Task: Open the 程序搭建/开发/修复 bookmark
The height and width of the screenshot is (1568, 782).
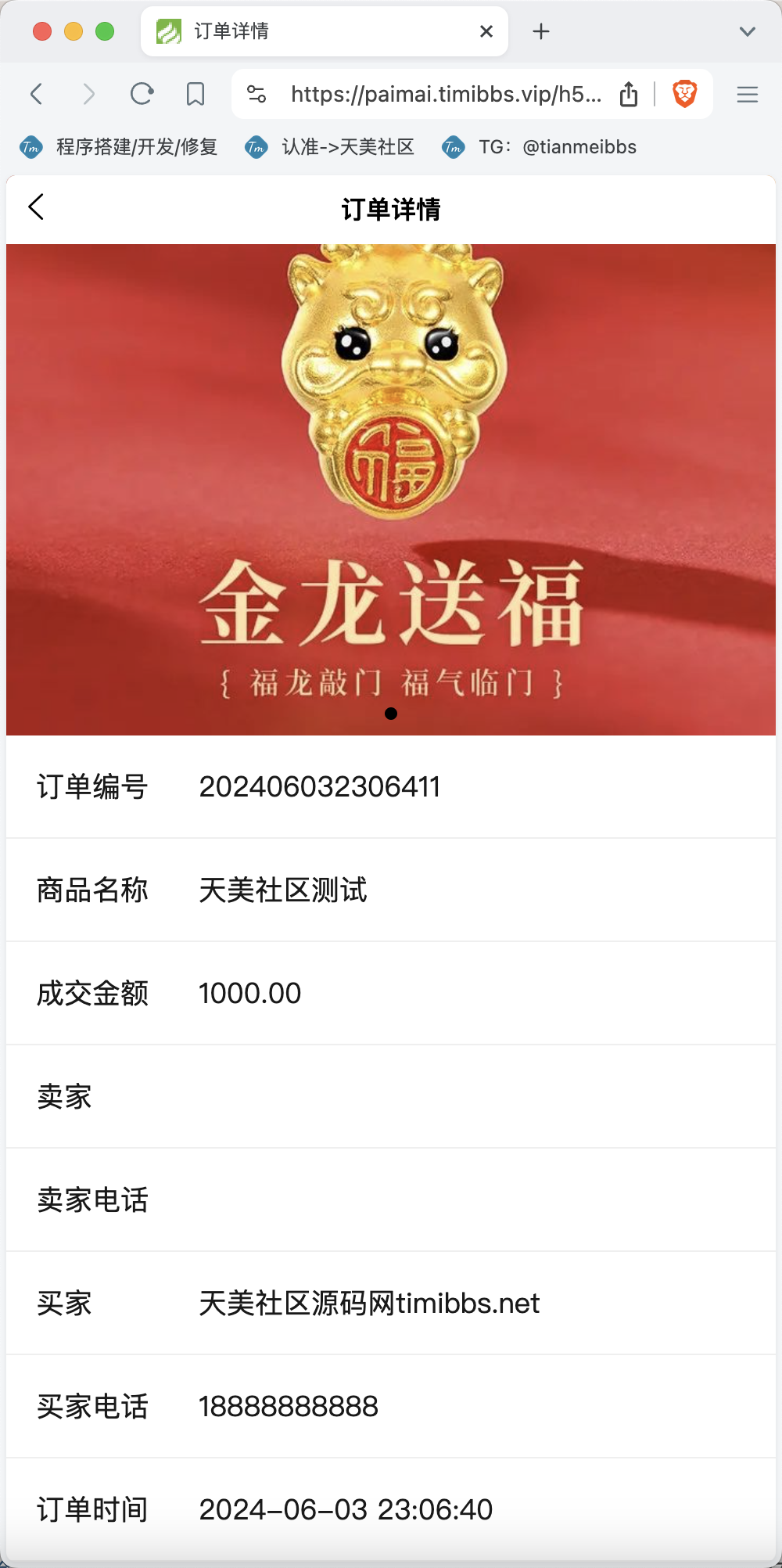Action: click(120, 147)
